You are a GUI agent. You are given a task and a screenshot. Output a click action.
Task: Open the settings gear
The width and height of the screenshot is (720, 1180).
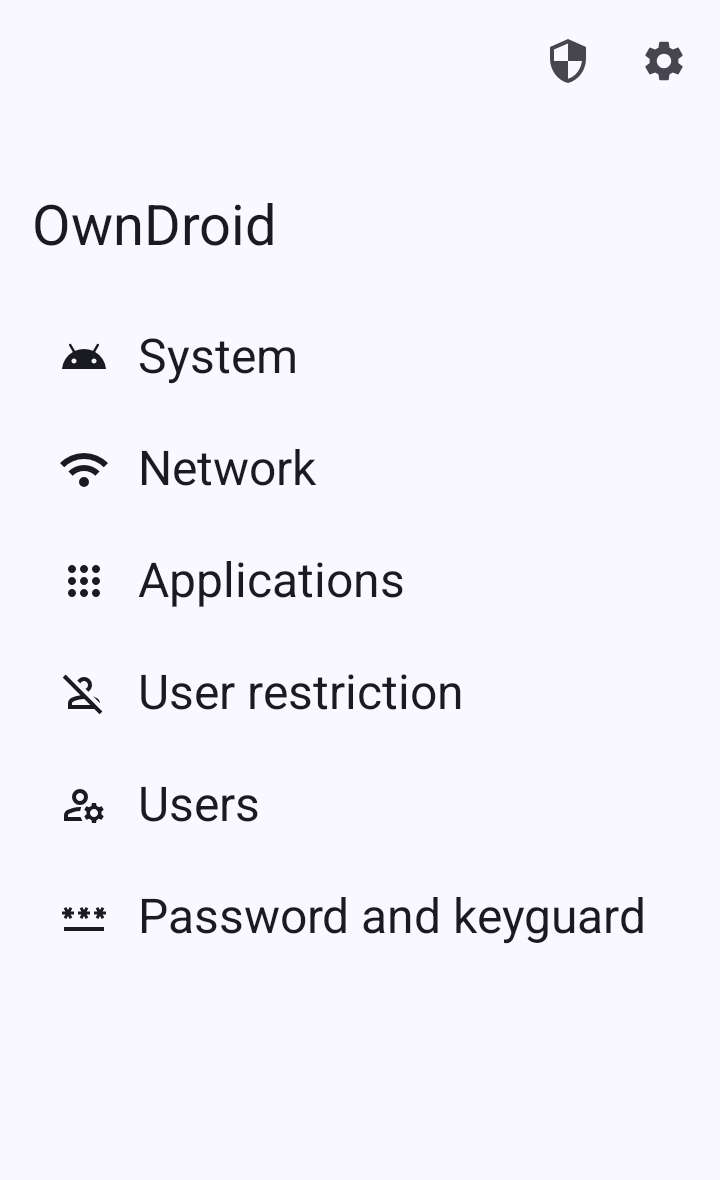click(x=664, y=61)
